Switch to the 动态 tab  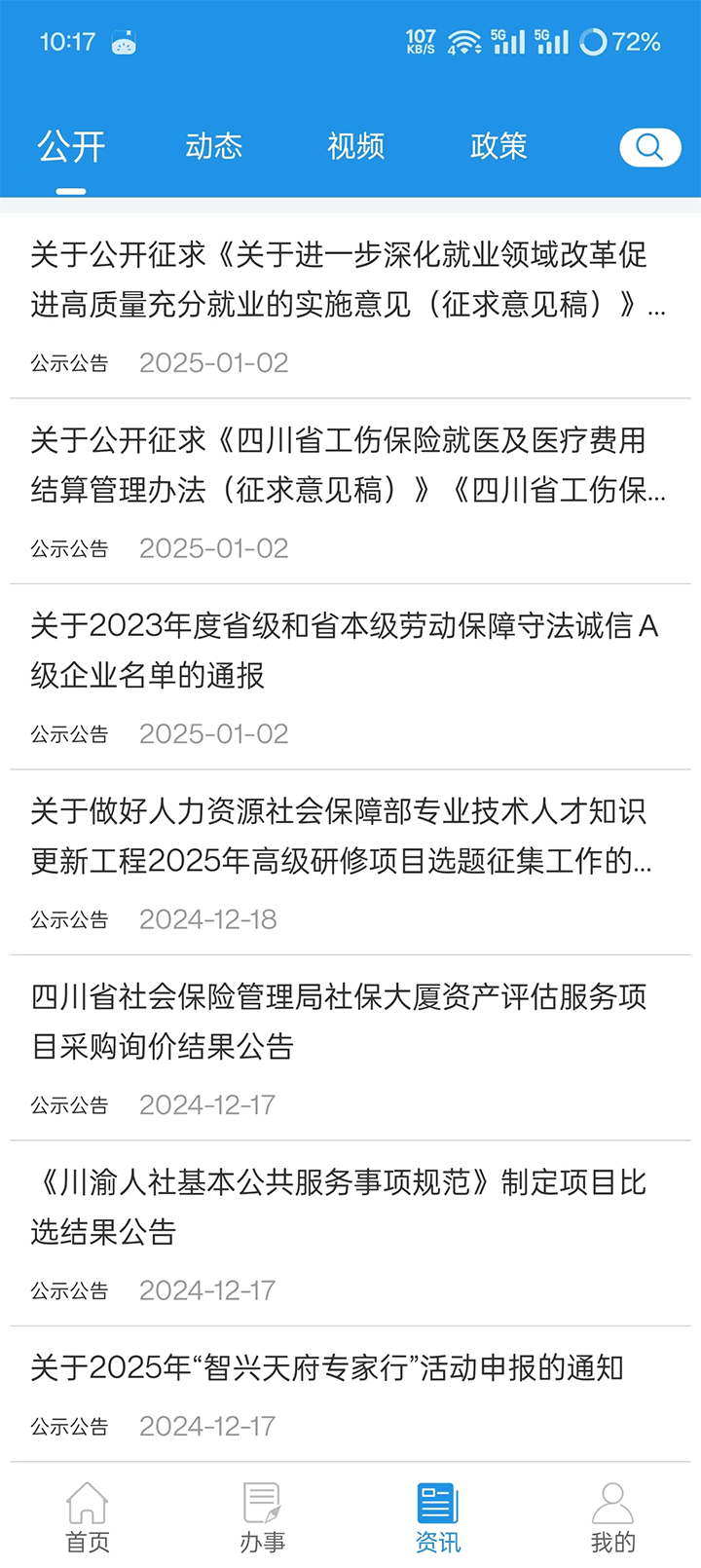click(x=213, y=147)
